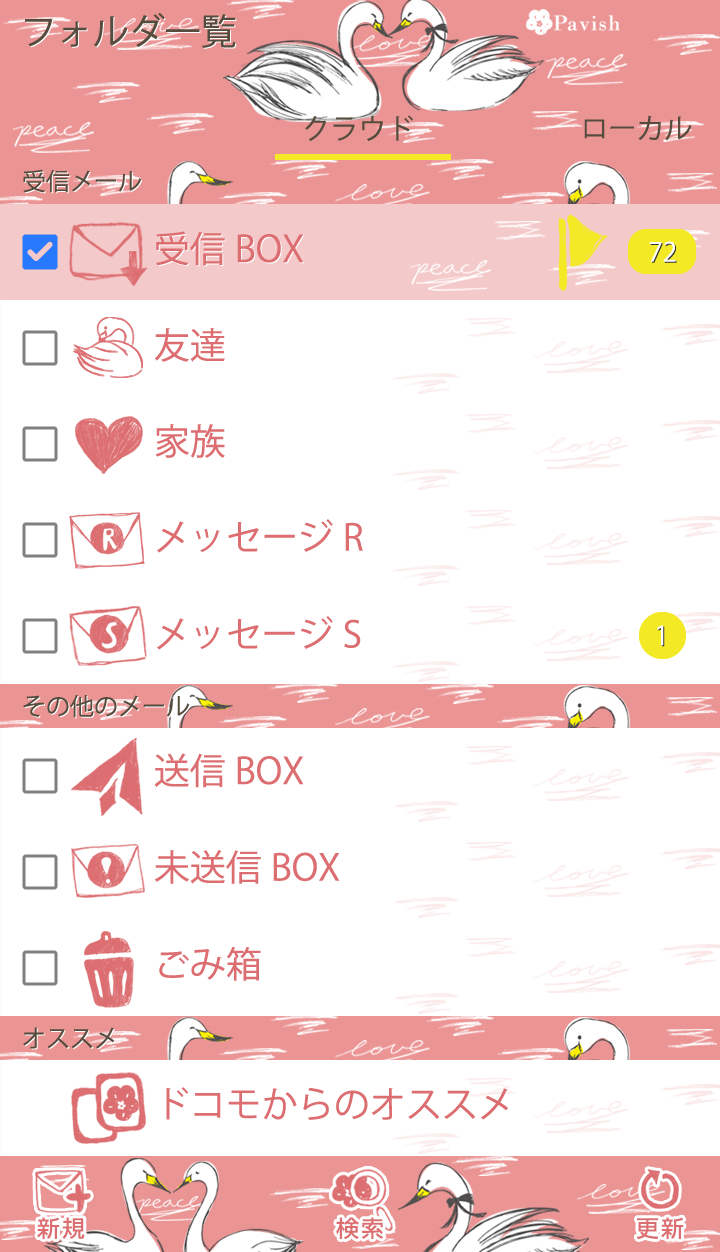Screen dimensions: 720x1252
Task: Compose new mail with 新規
Action: pos(62,1205)
